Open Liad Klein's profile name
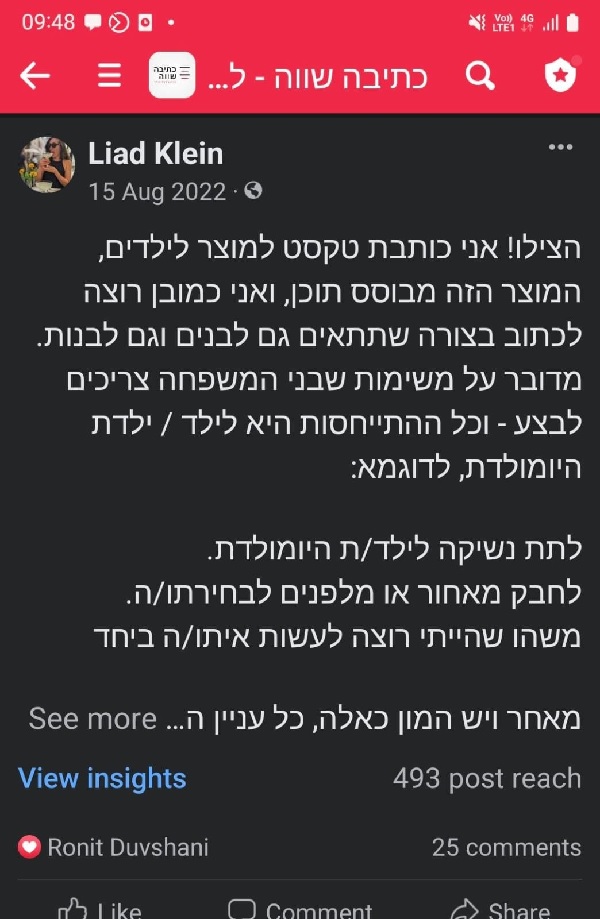The height and width of the screenshot is (919, 600). 155,153
